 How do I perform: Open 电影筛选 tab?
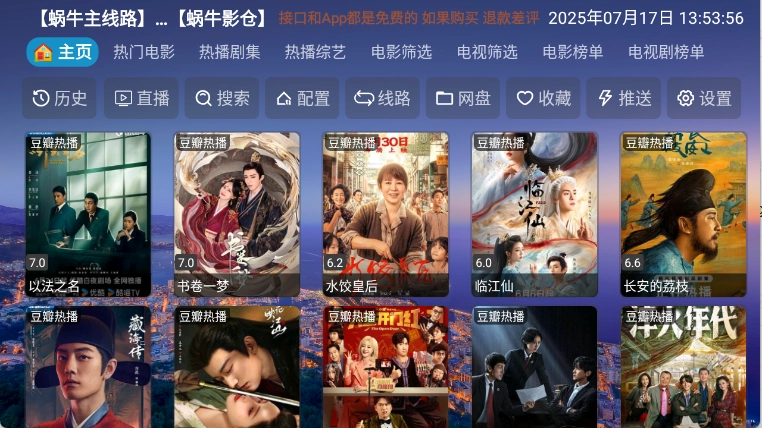coord(401,52)
